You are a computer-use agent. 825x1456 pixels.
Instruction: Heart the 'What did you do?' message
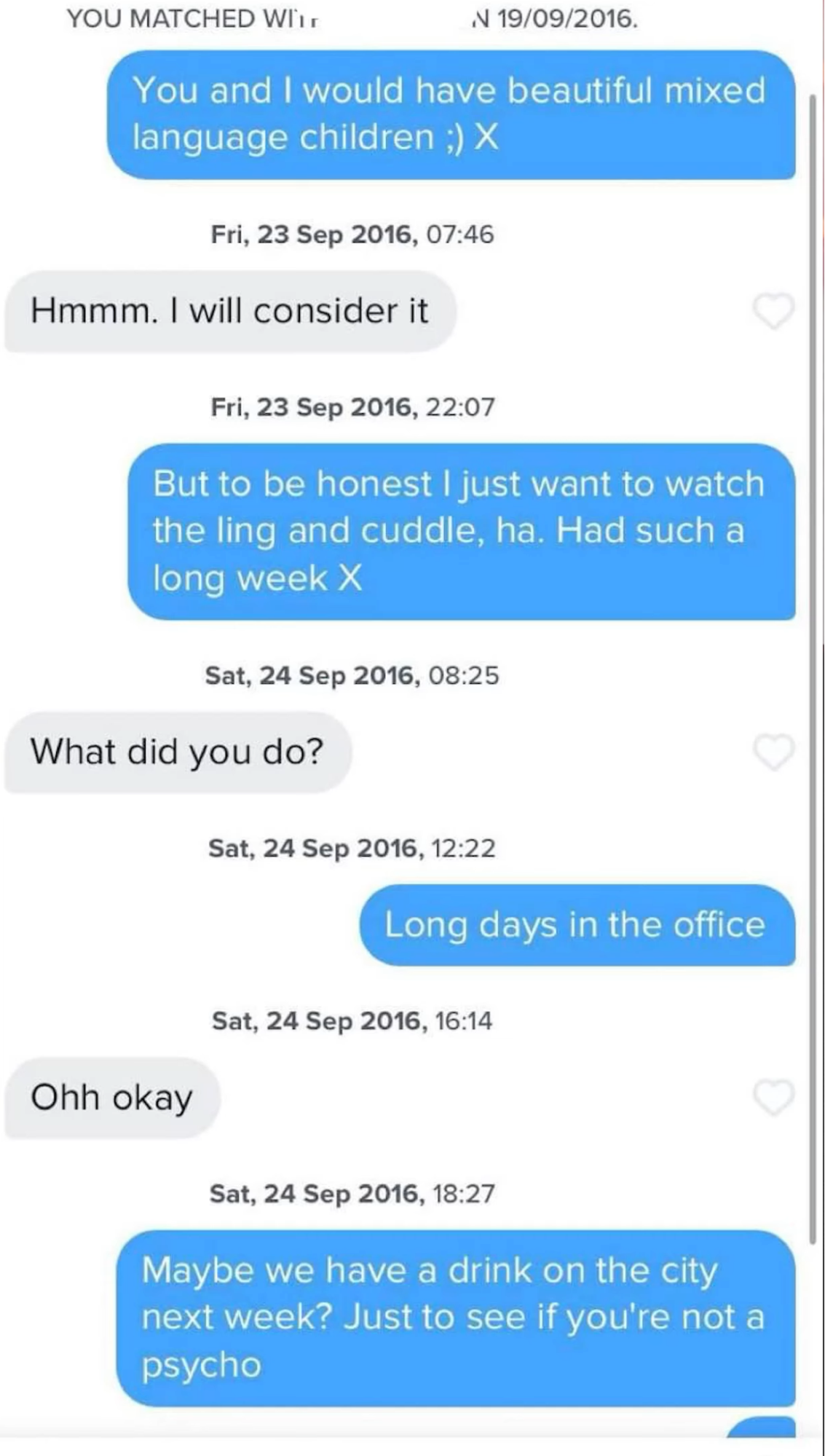(x=773, y=752)
